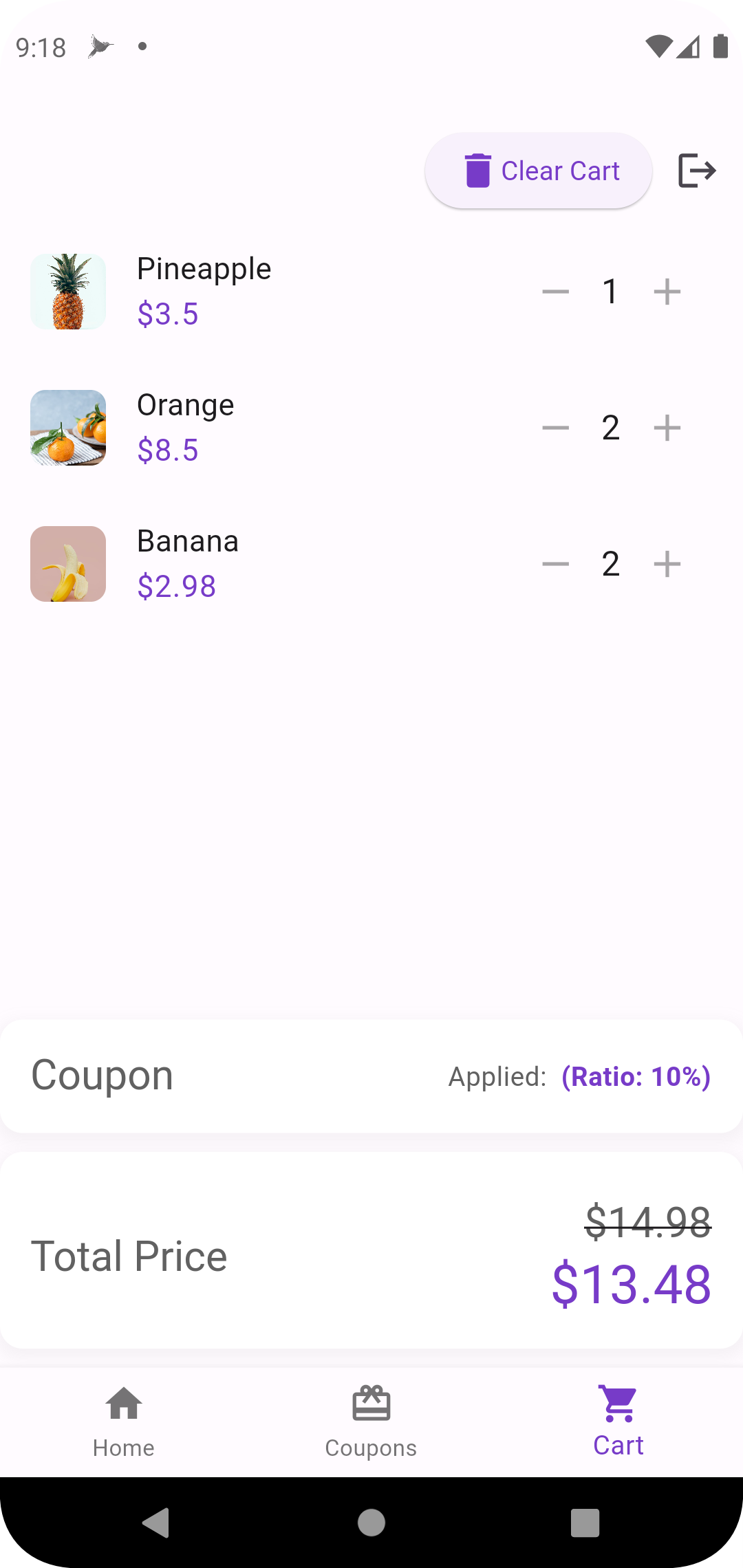Click the applied coupon Ratio 10% link
Image resolution: width=743 pixels, height=1568 pixels.
(634, 1076)
